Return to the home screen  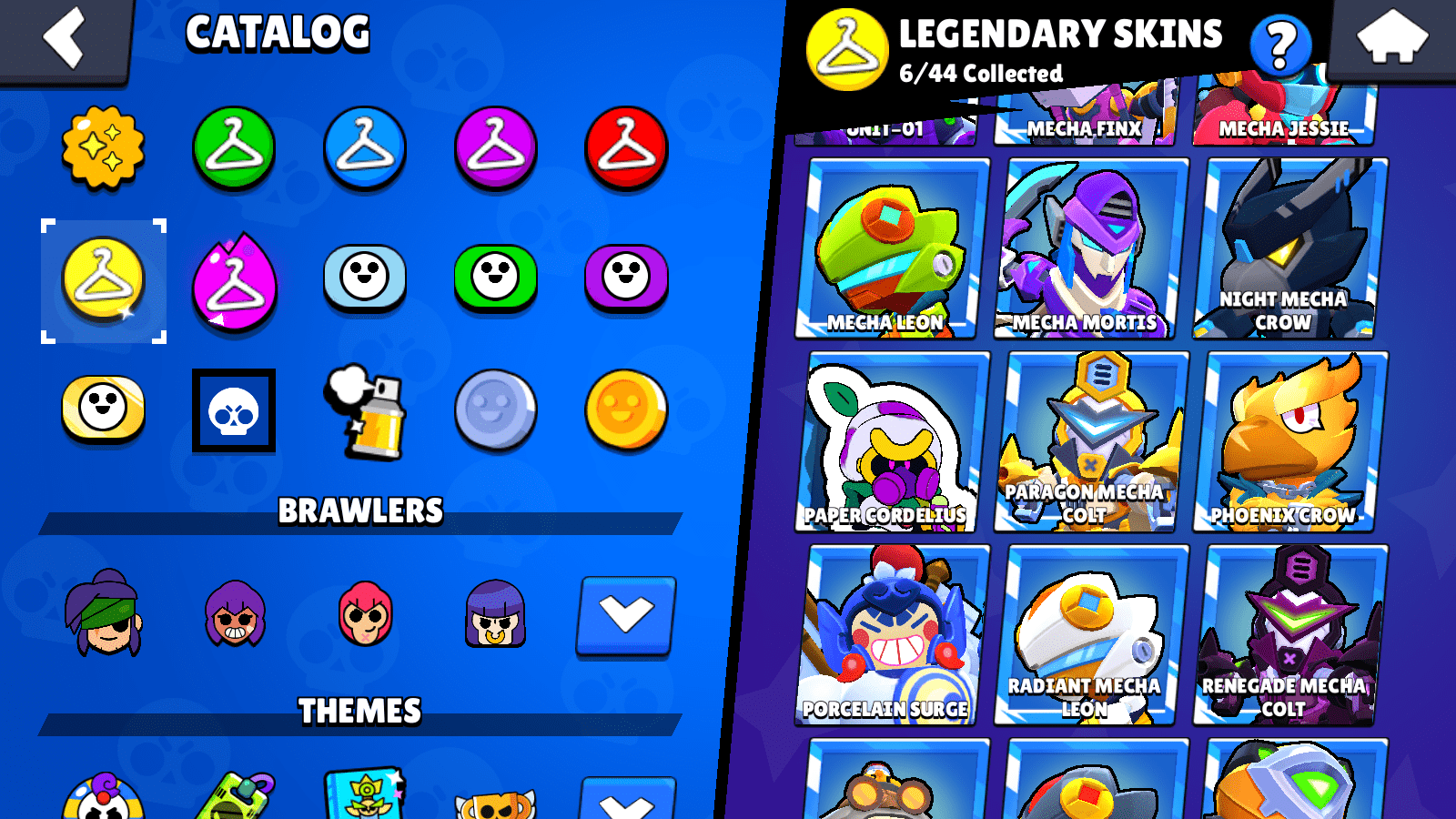click(1391, 38)
